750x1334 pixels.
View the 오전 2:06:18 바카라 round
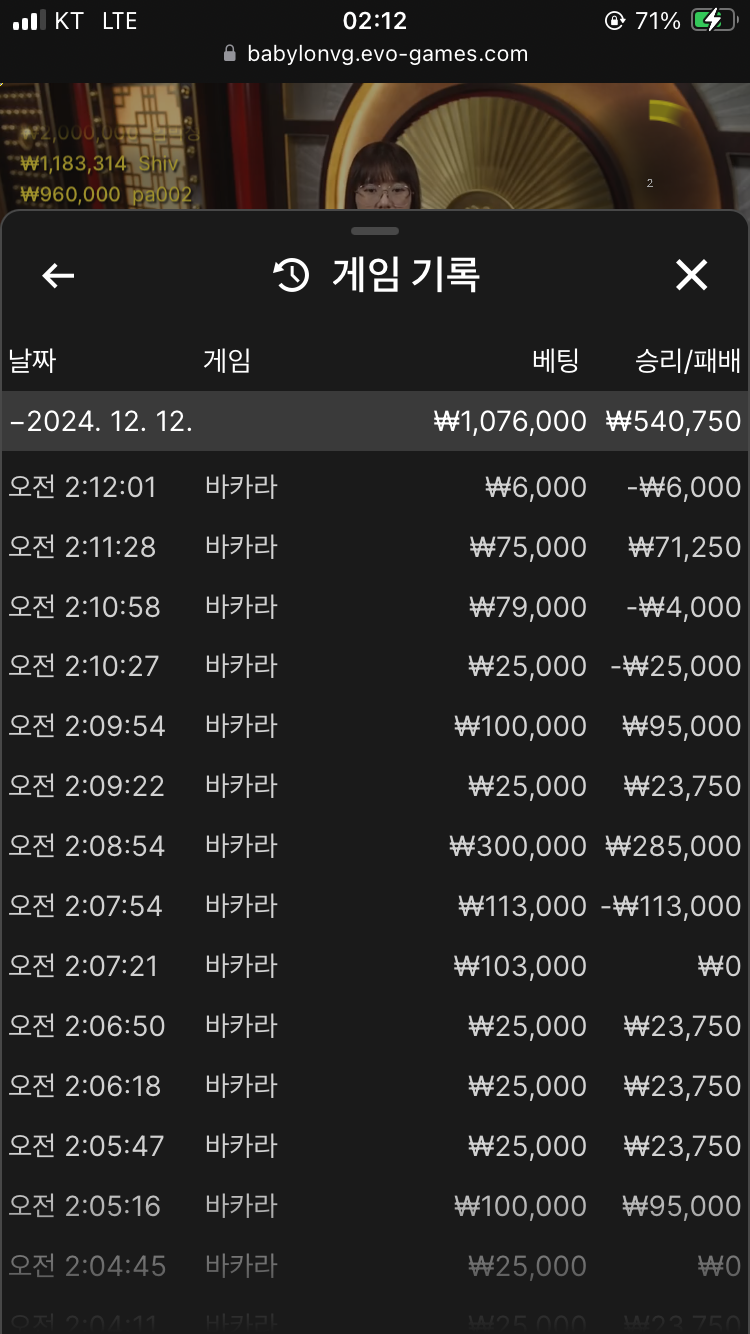click(x=375, y=1086)
